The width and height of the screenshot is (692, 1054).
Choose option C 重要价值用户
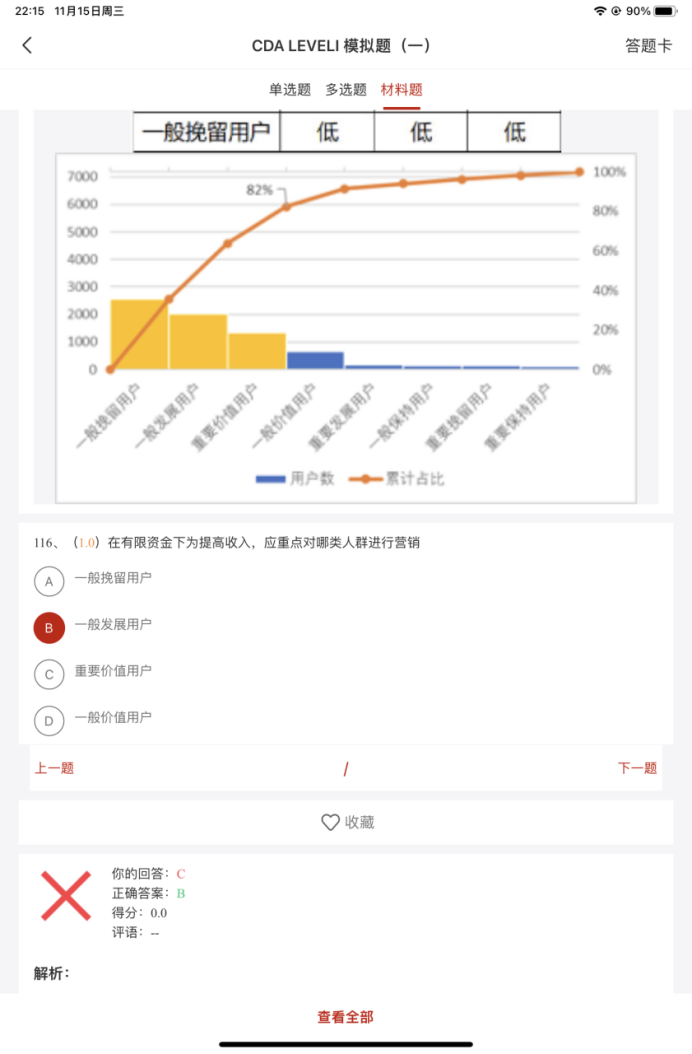click(x=49, y=675)
